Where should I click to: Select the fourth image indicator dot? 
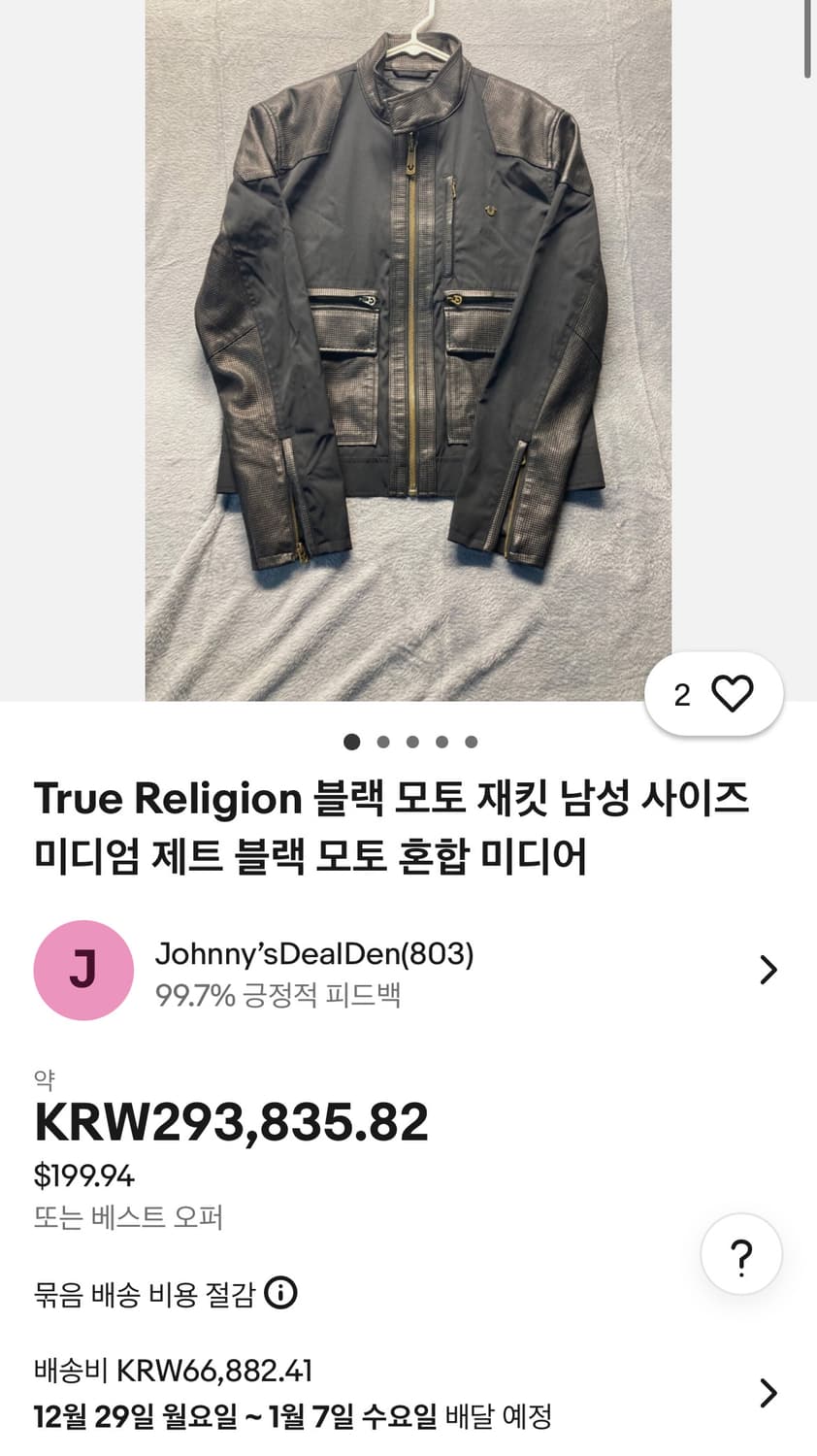click(x=441, y=742)
